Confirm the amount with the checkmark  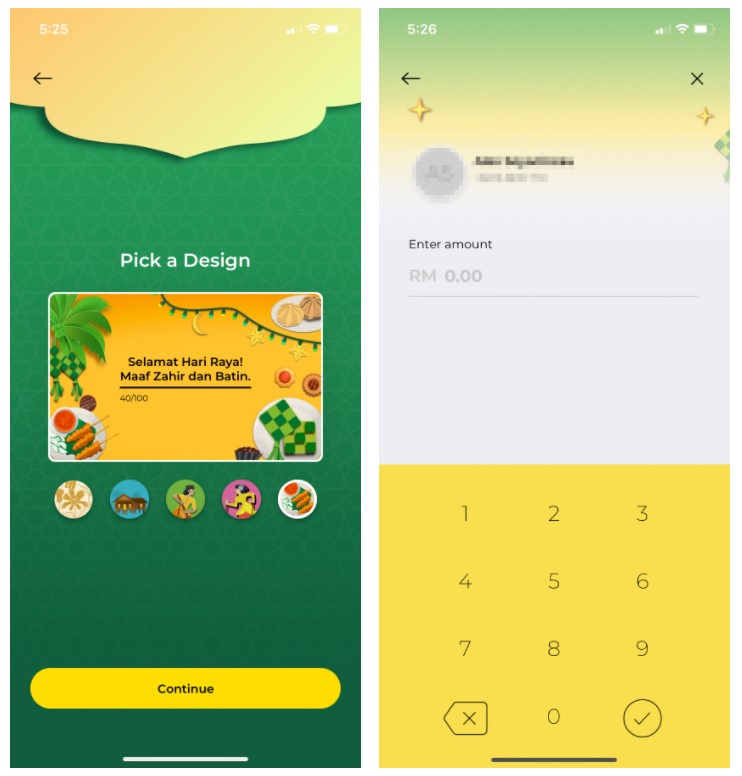642,717
